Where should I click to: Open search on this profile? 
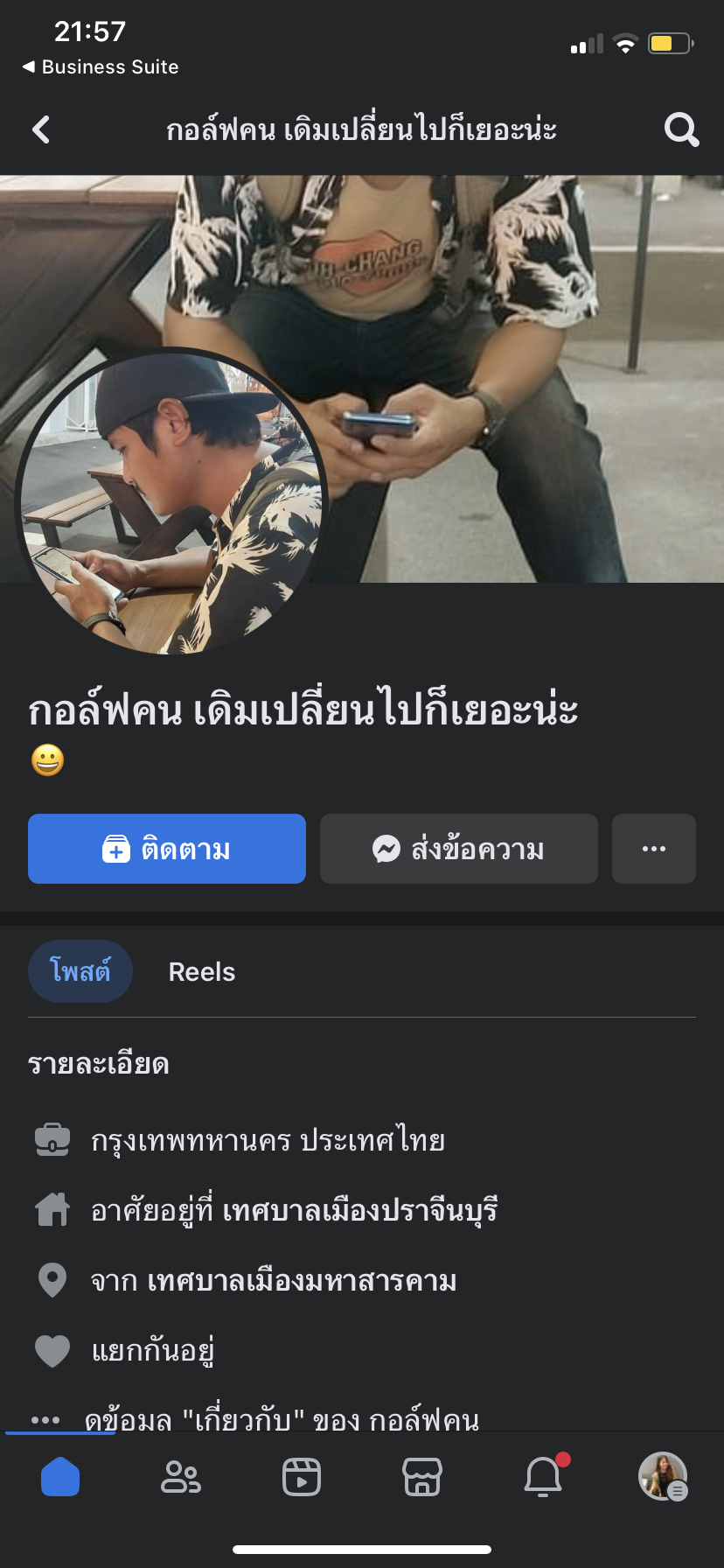681,130
